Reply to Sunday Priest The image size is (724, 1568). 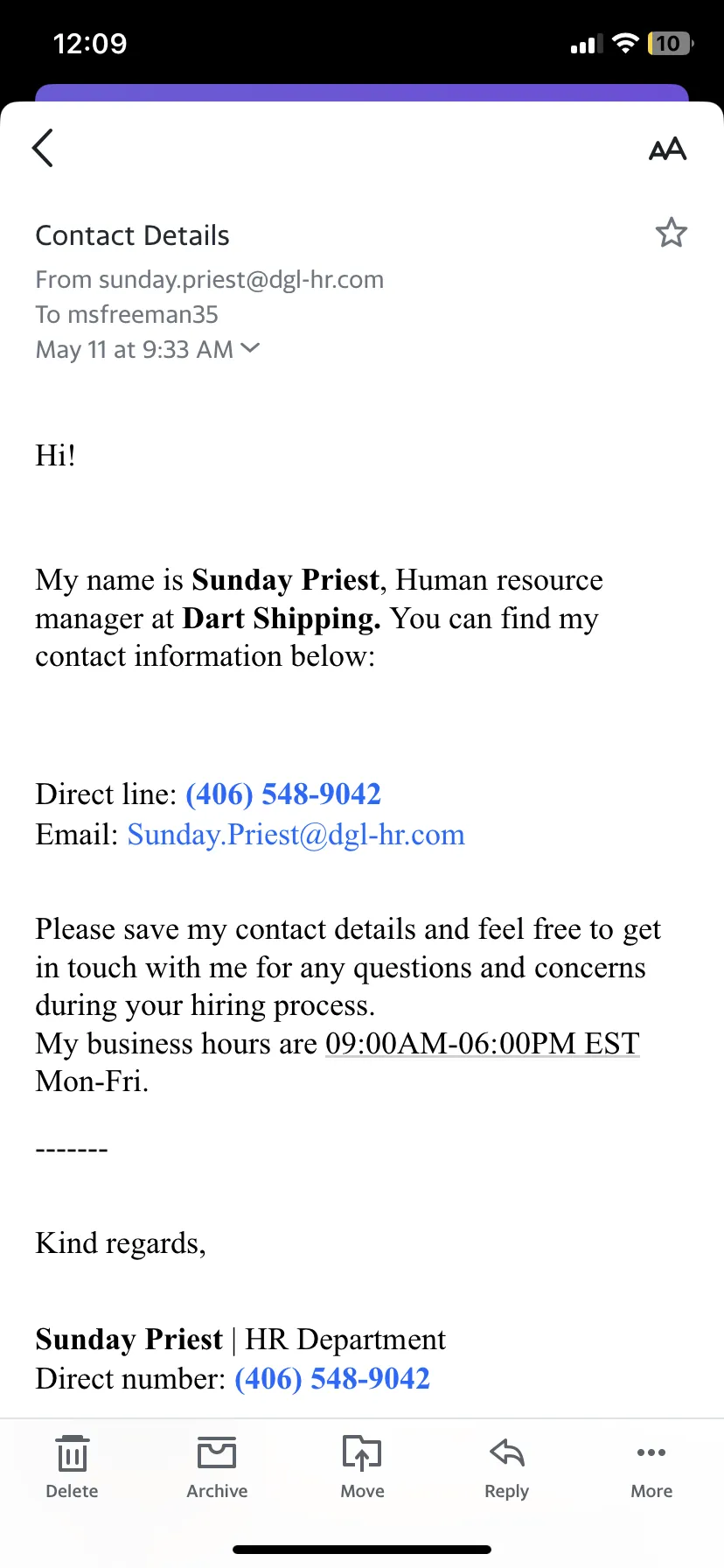pos(507,1467)
